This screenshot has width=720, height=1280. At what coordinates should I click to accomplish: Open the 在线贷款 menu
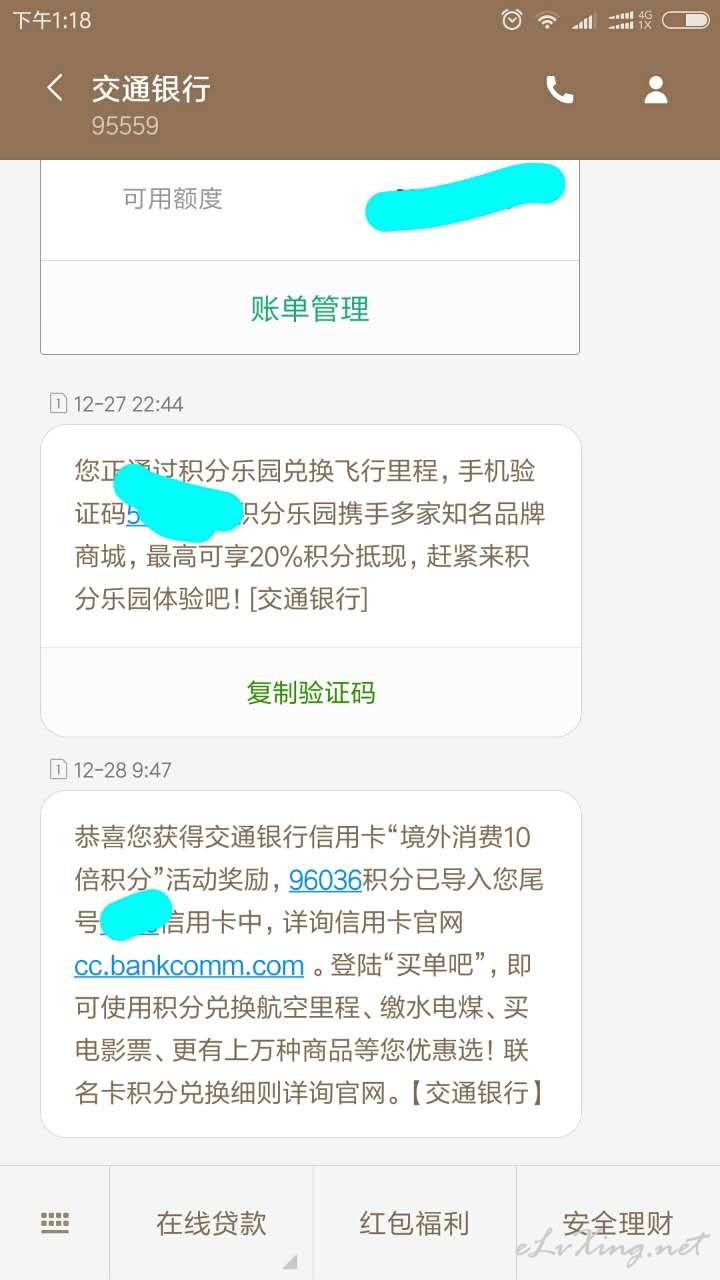pos(211,1223)
